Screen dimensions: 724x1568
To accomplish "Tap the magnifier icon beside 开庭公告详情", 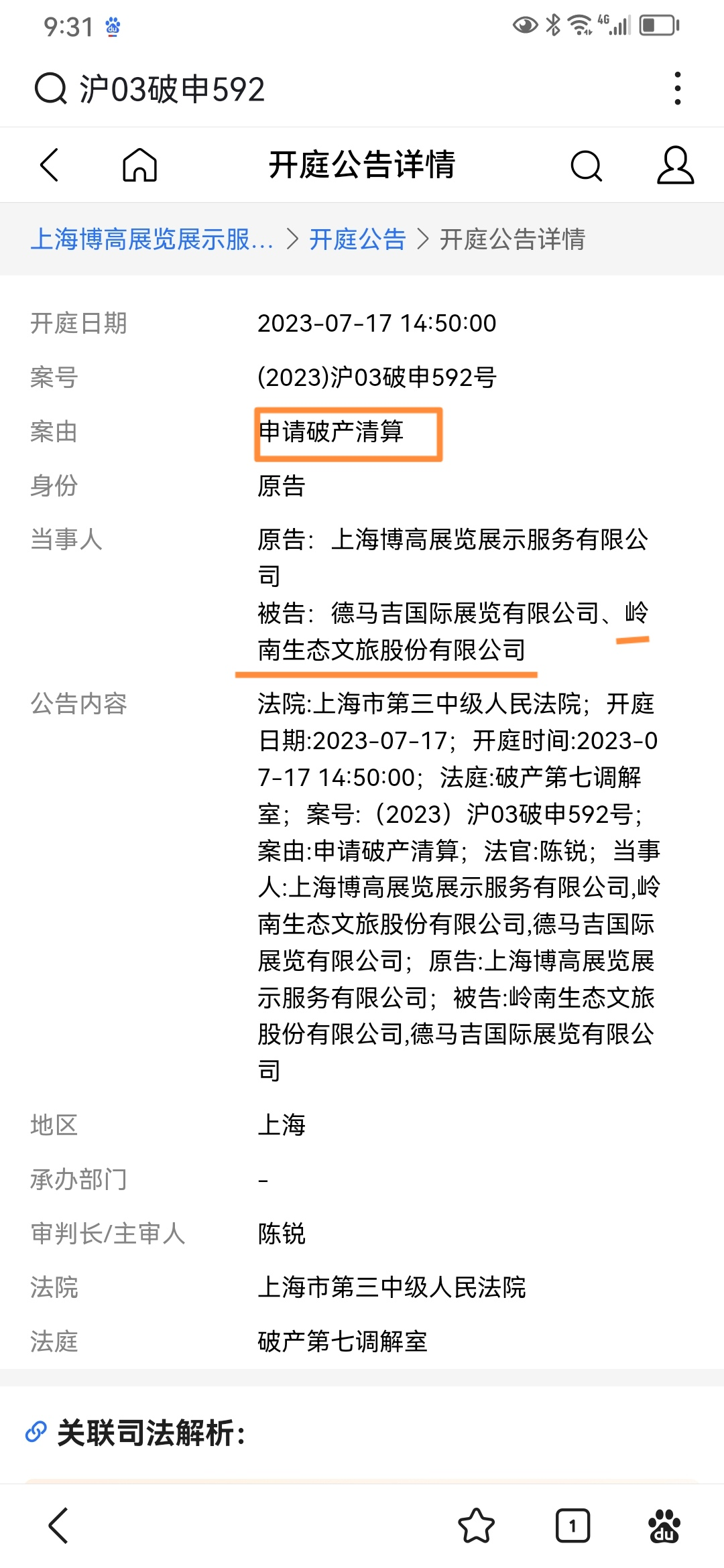I will 586,166.
